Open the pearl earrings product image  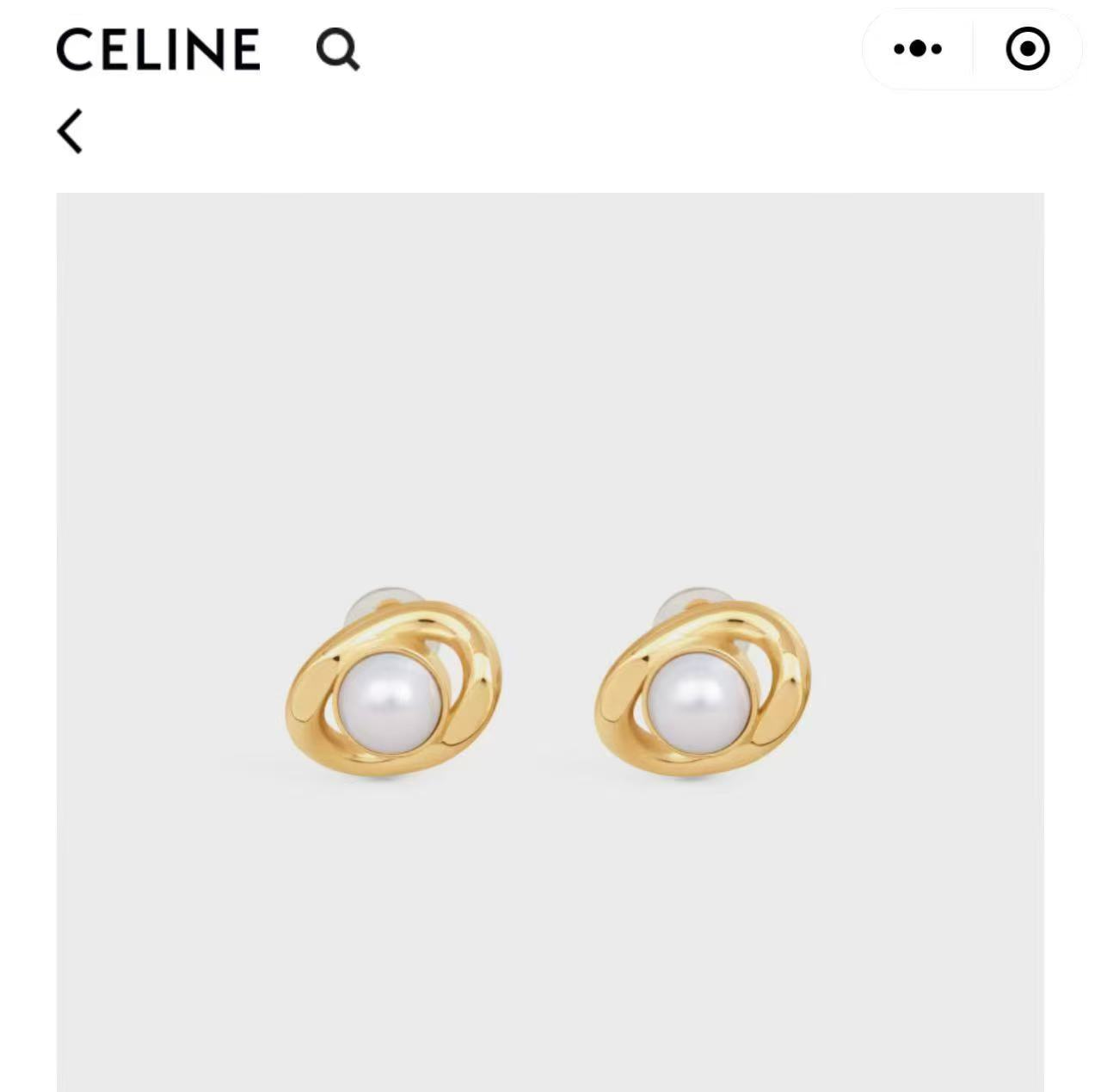(x=550, y=642)
